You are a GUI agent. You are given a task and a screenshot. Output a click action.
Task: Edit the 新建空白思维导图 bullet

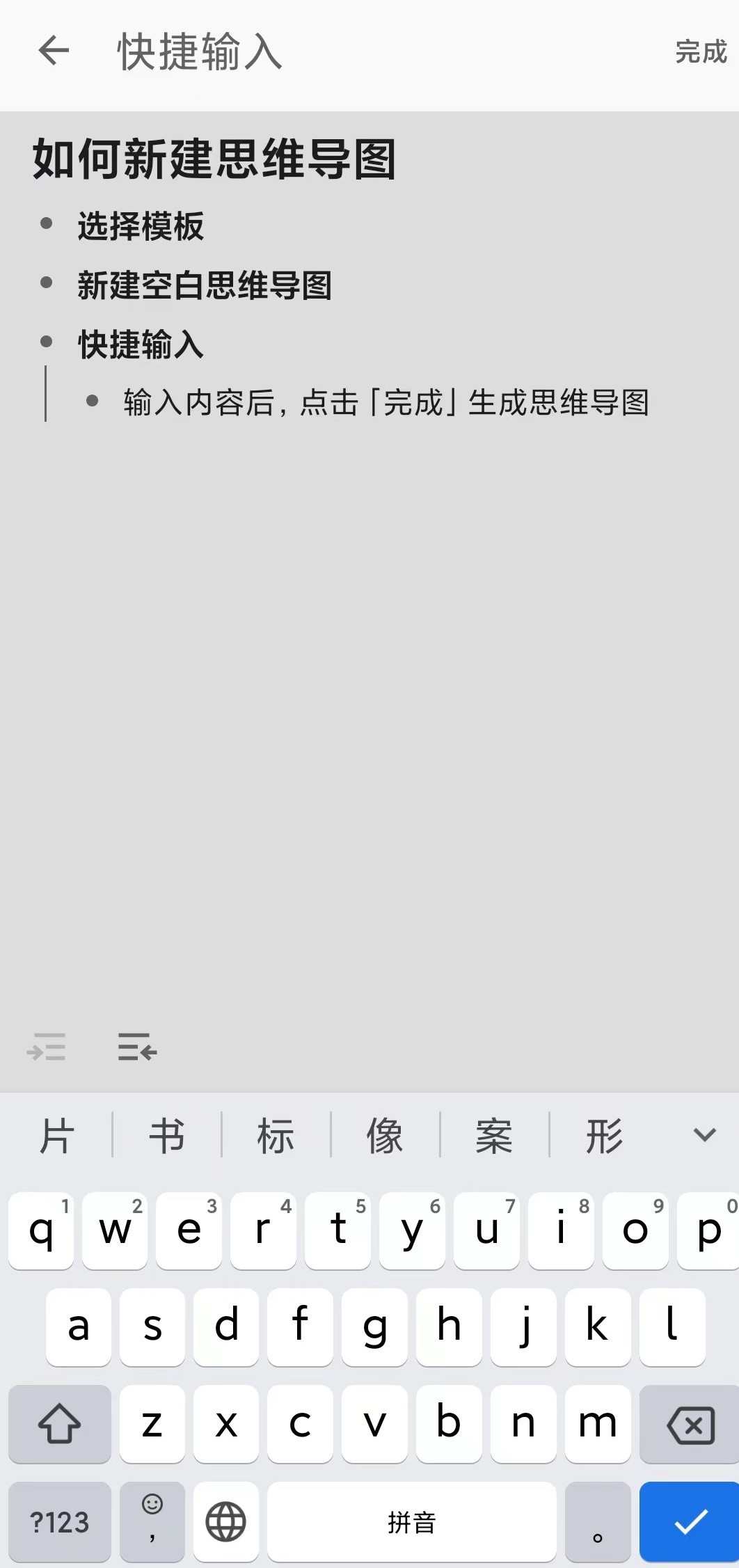pyautogui.click(x=205, y=285)
